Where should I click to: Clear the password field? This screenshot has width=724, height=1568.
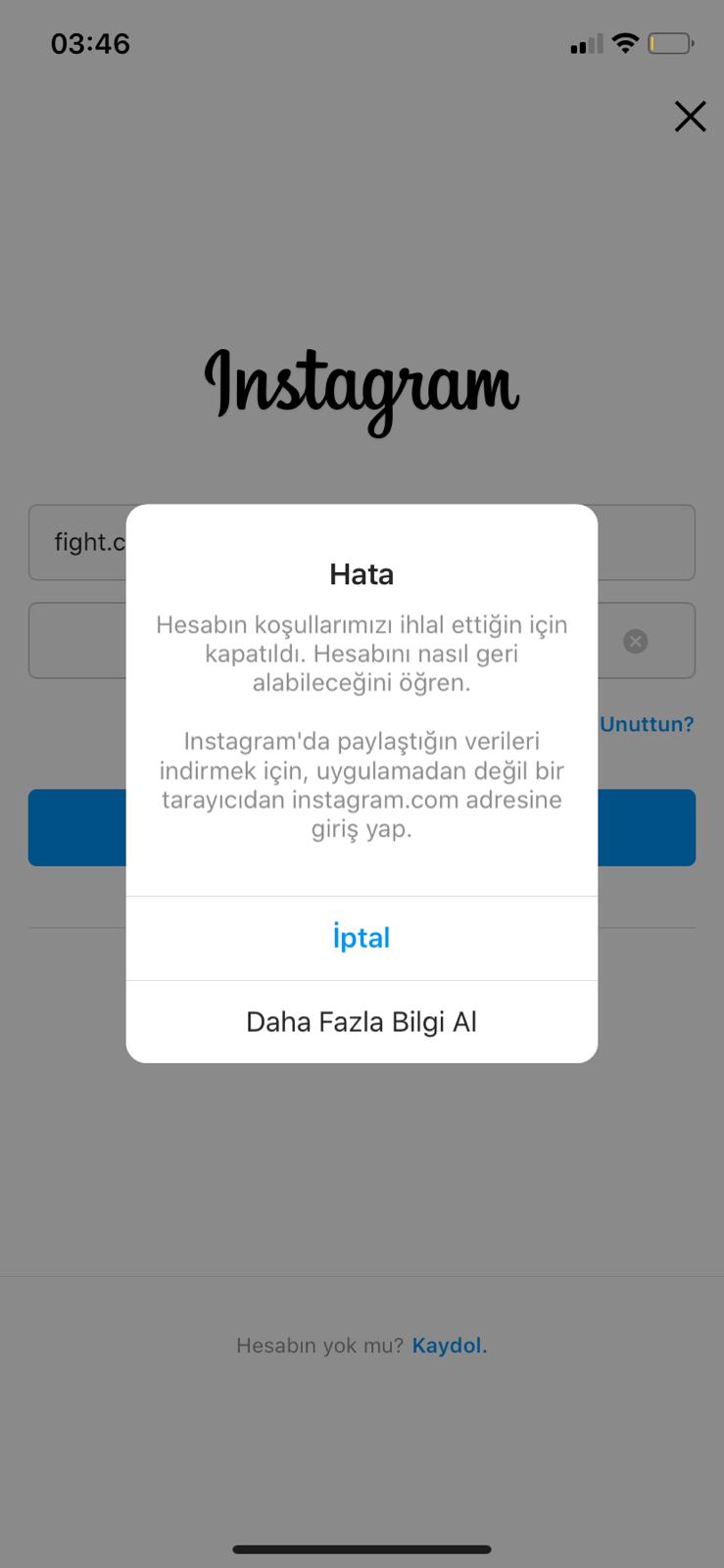tap(636, 641)
